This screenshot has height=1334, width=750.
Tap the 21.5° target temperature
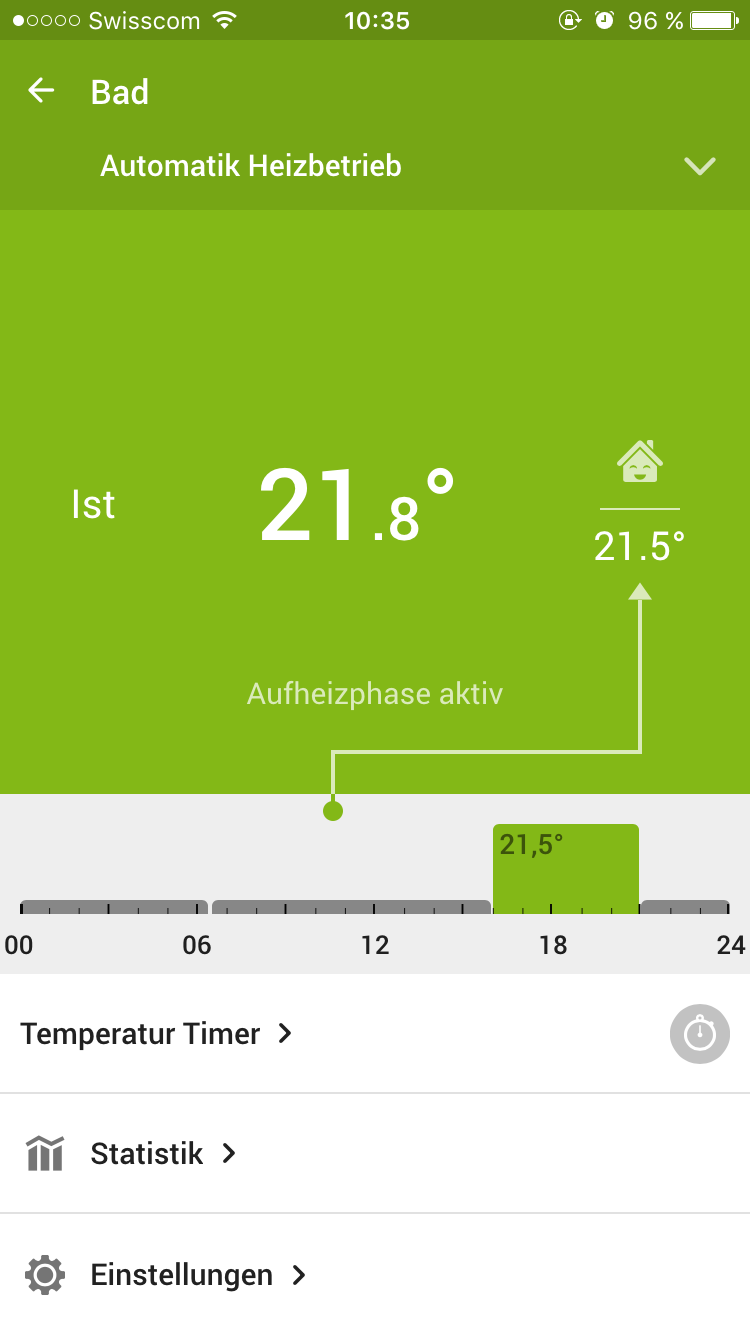click(x=639, y=546)
